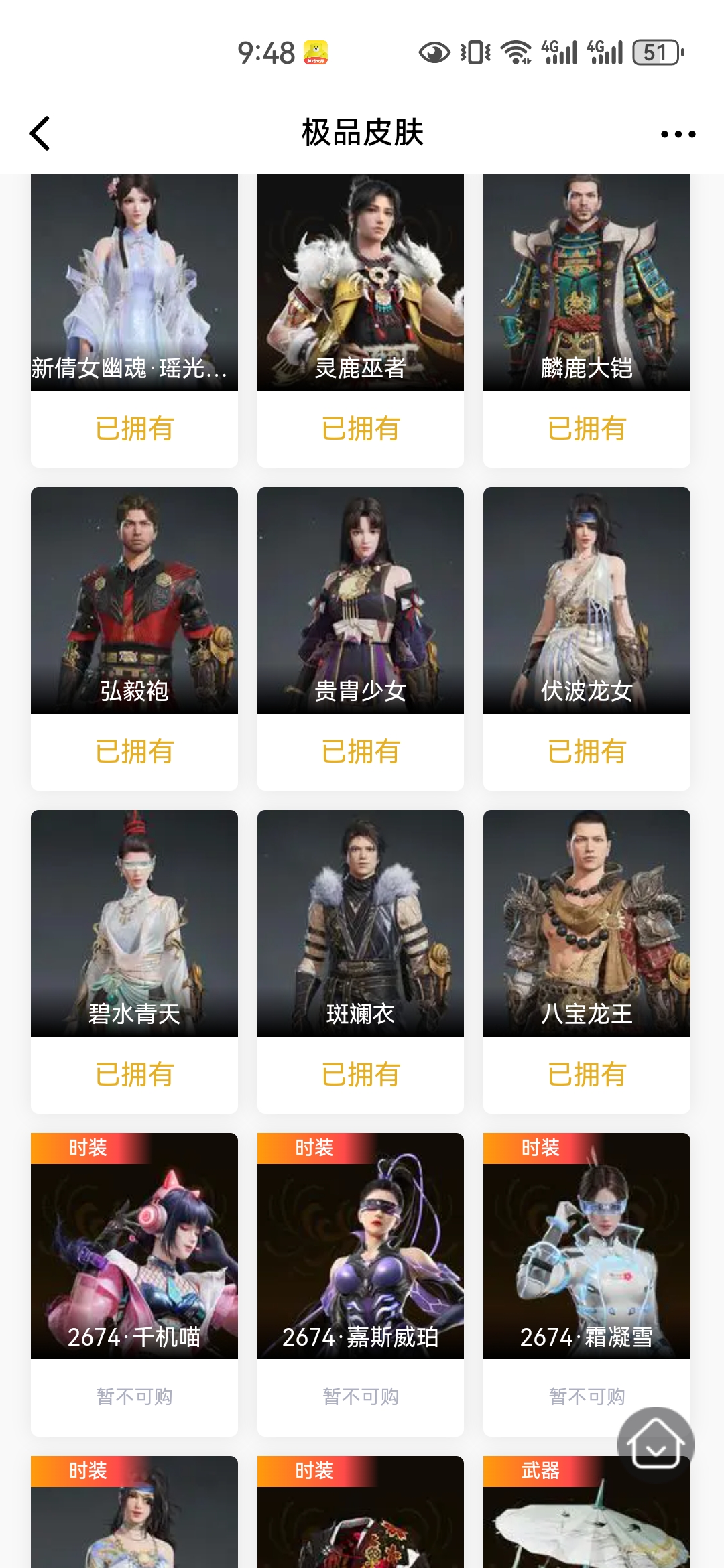Screen dimensions: 724x1568
Task: Tap the floating home button
Action: pyautogui.click(x=655, y=1444)
